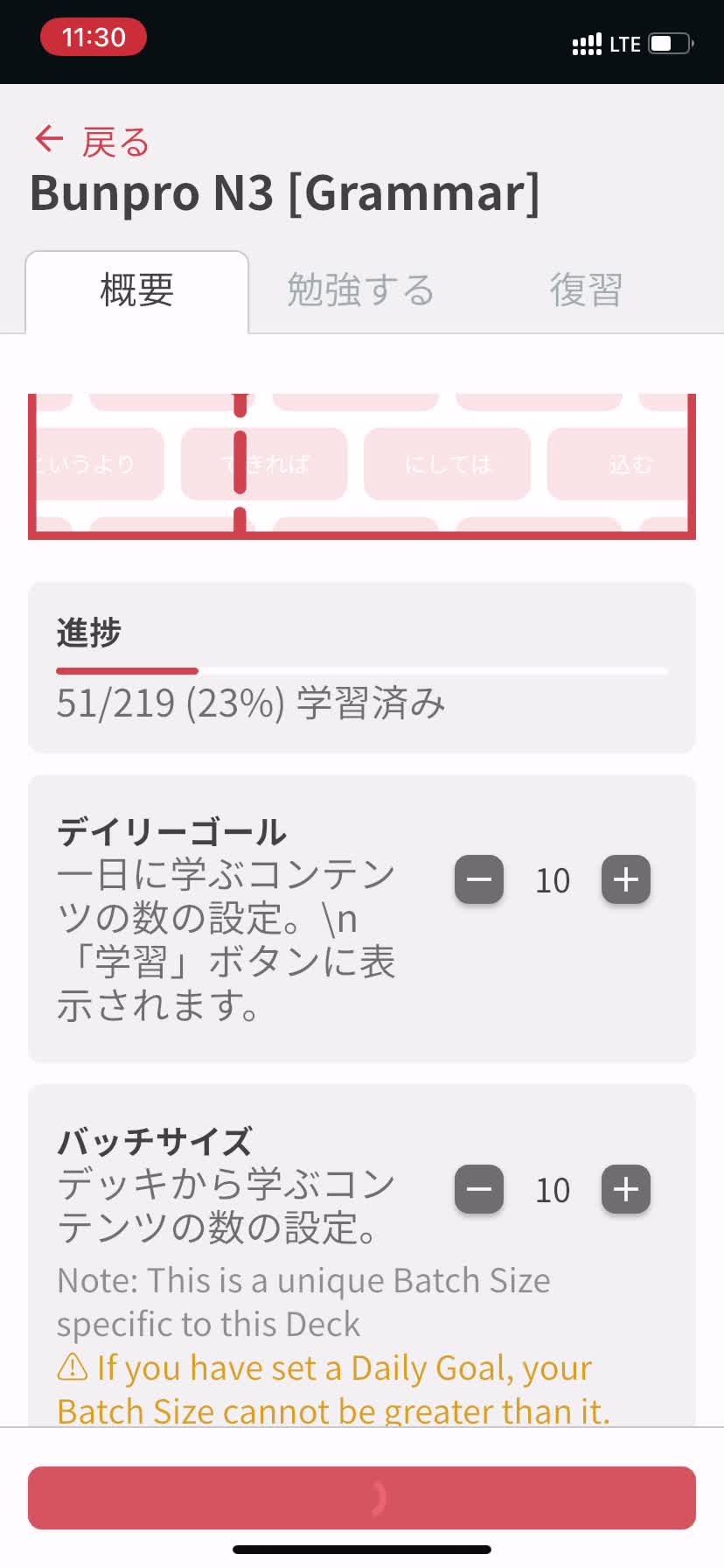Increase the バッチサイズ value
This screenshot has width=724, height=1568.
[626, 1189]
